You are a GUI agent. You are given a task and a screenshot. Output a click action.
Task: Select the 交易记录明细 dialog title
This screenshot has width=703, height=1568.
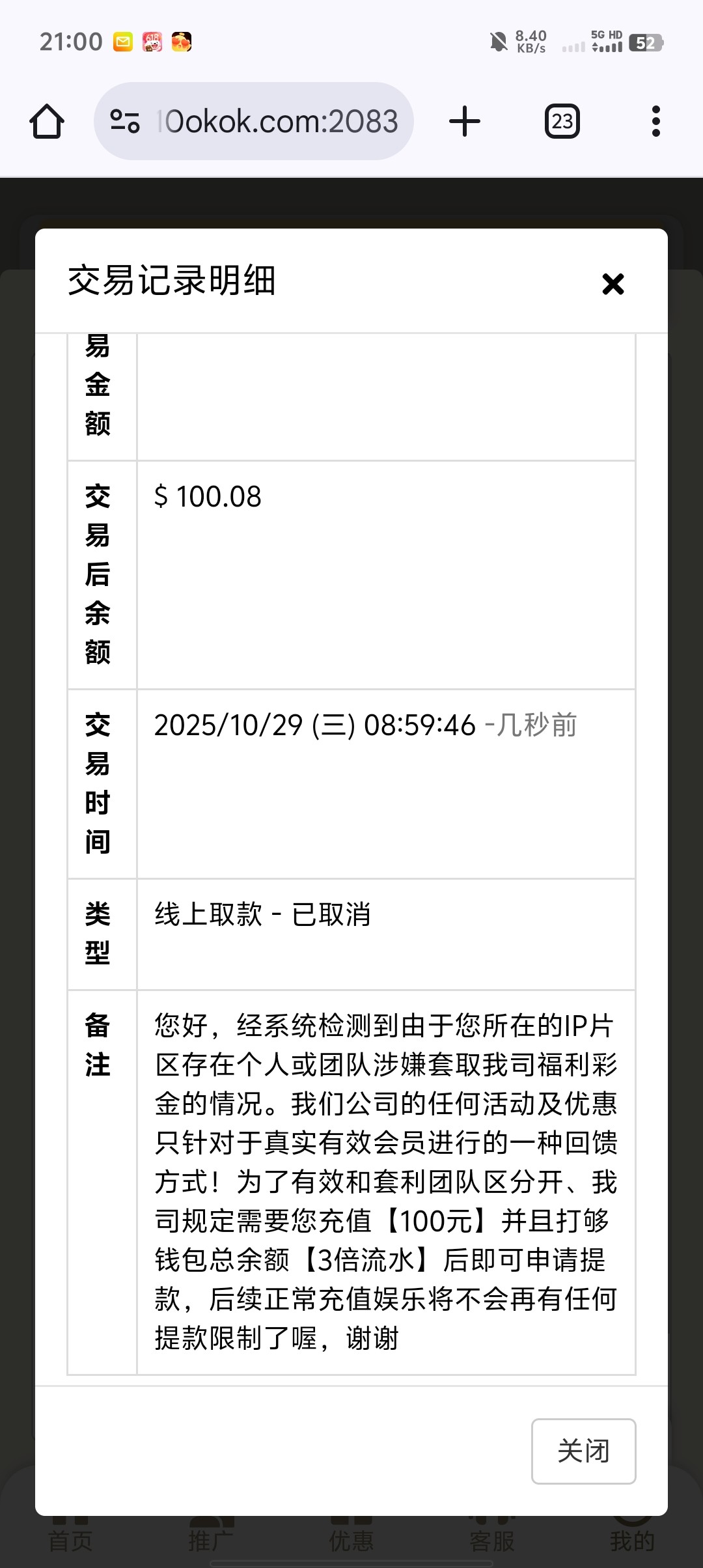tap(172, 281)
